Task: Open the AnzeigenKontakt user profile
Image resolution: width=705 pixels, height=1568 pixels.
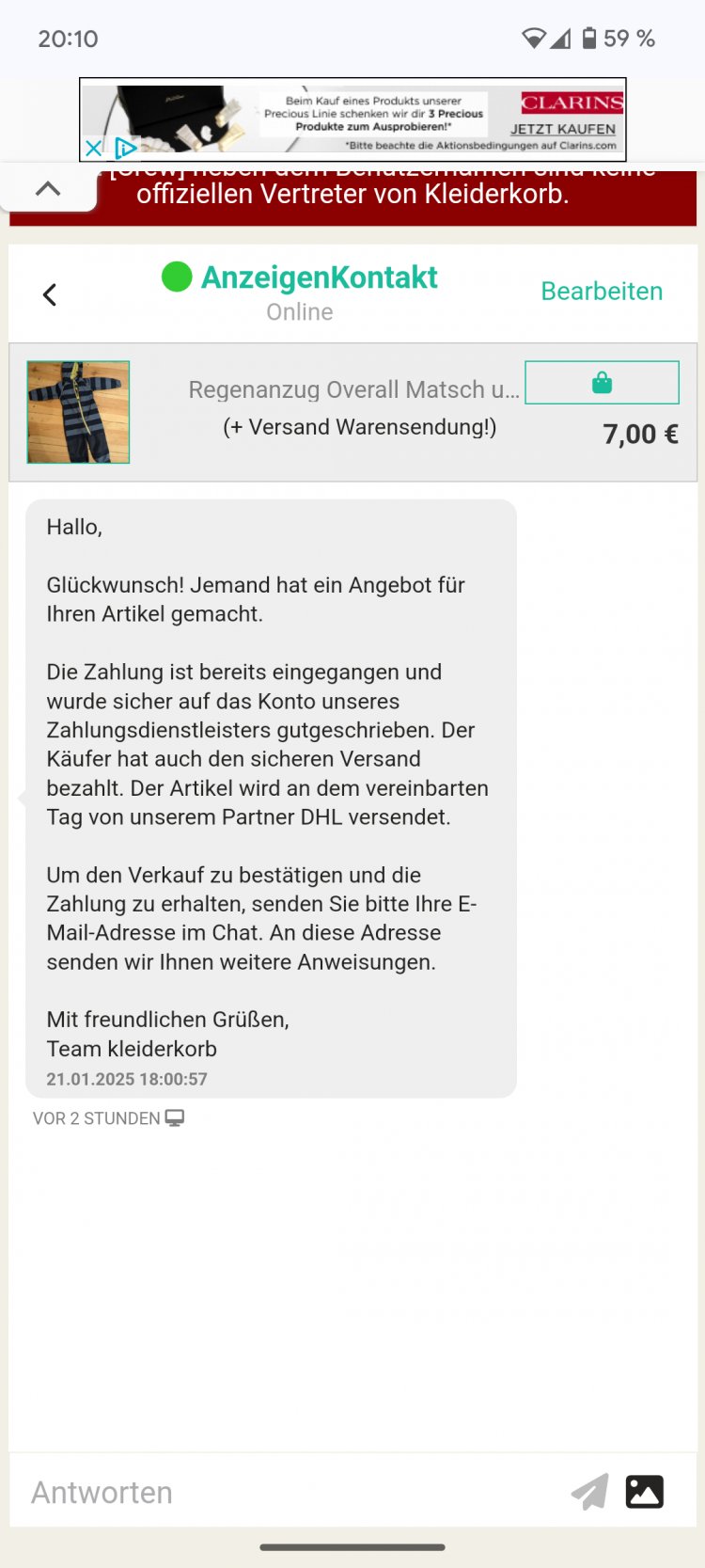Action: click(319, 277)
